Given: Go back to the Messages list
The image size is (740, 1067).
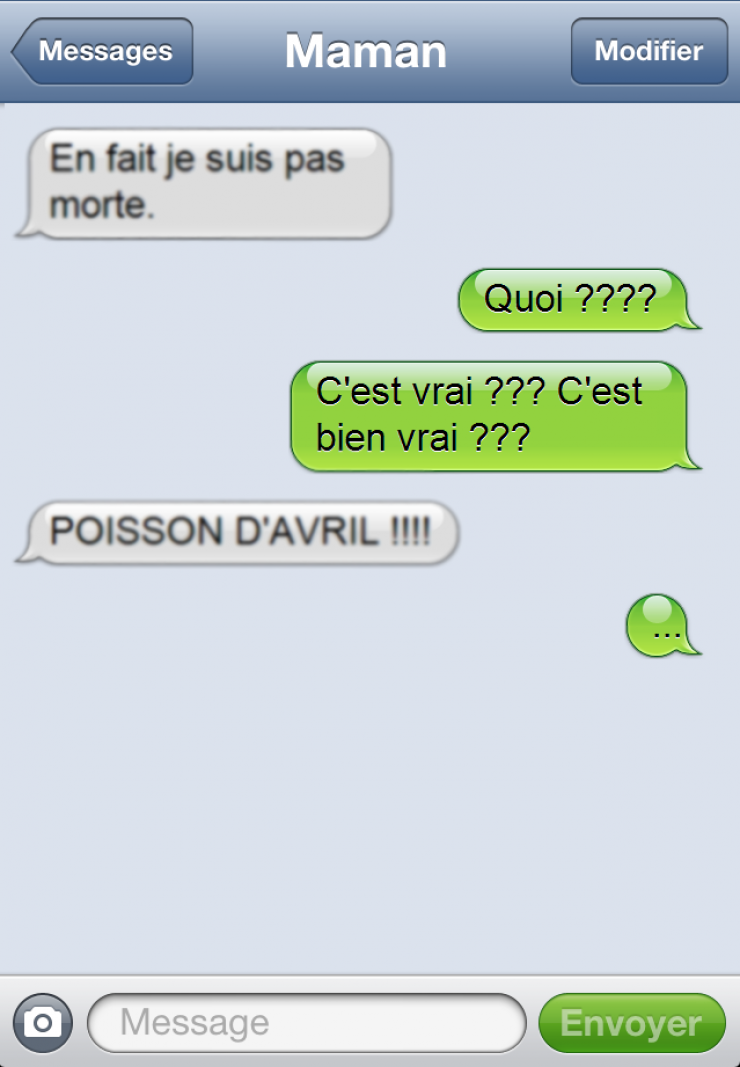Looking at the screenshot, I should coord(103,51).
